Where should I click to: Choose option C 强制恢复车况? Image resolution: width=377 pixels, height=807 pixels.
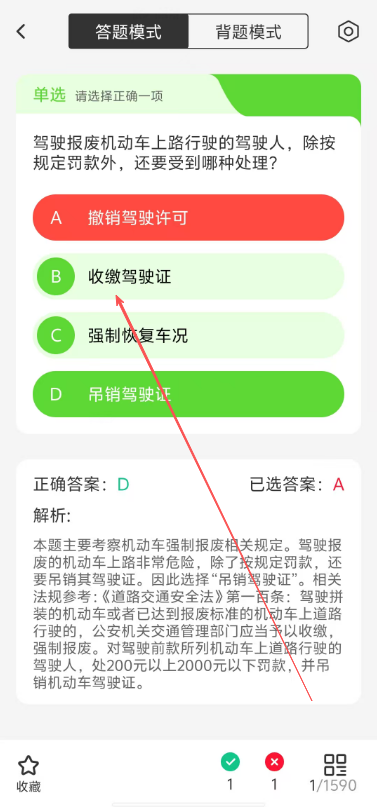coord(188,336)
